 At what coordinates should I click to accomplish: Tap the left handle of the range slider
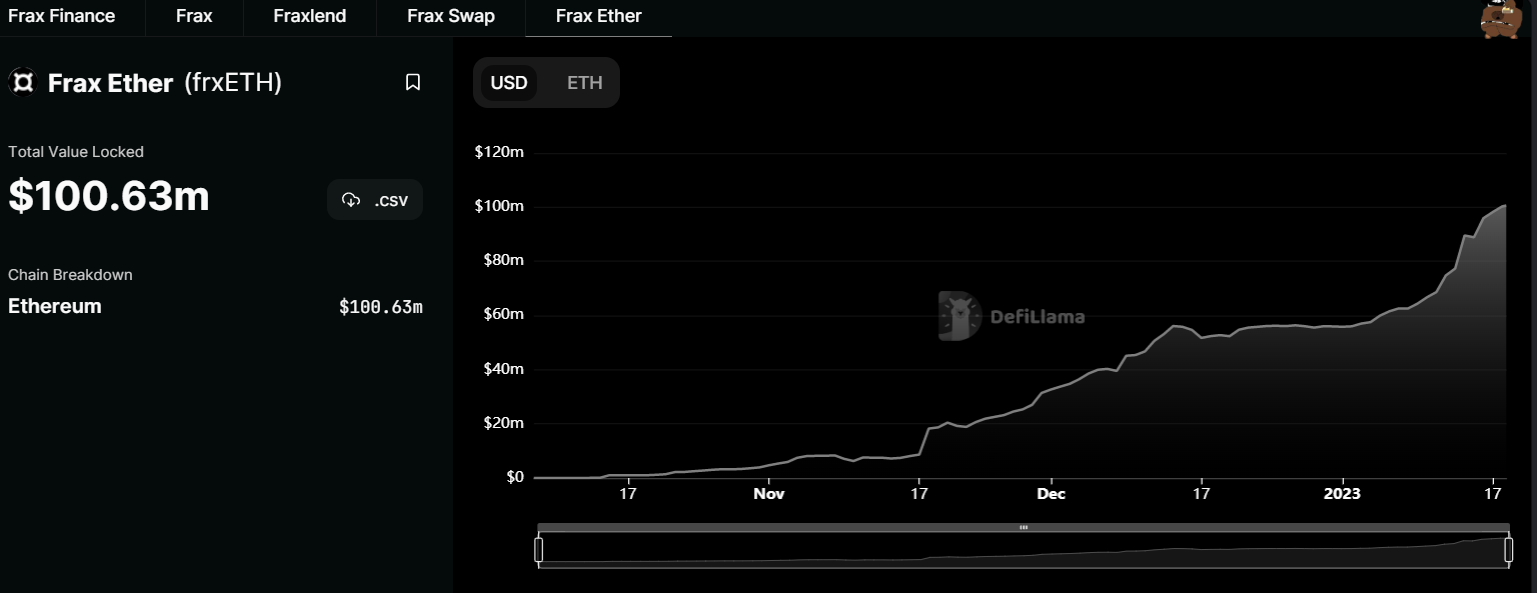coord(539,550)
